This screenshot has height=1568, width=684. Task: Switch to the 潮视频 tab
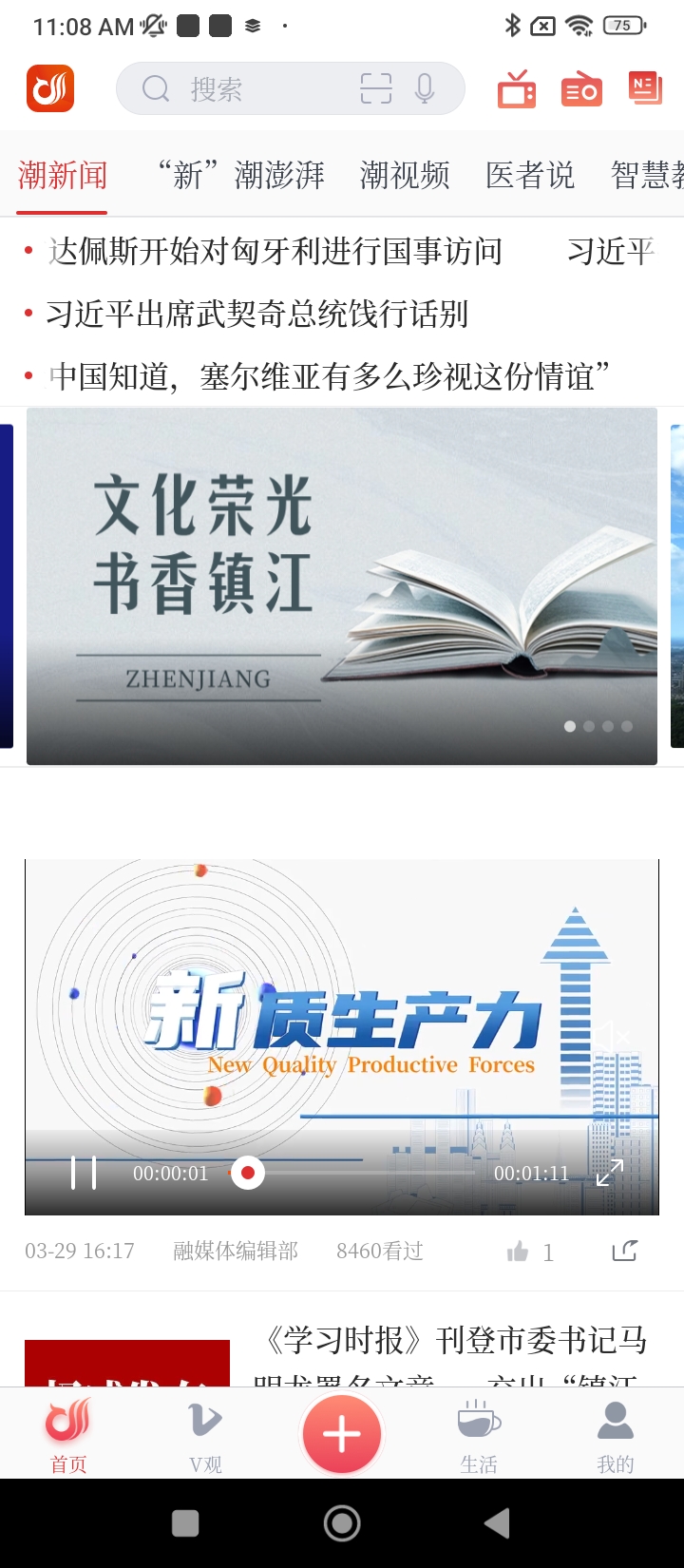405,176
